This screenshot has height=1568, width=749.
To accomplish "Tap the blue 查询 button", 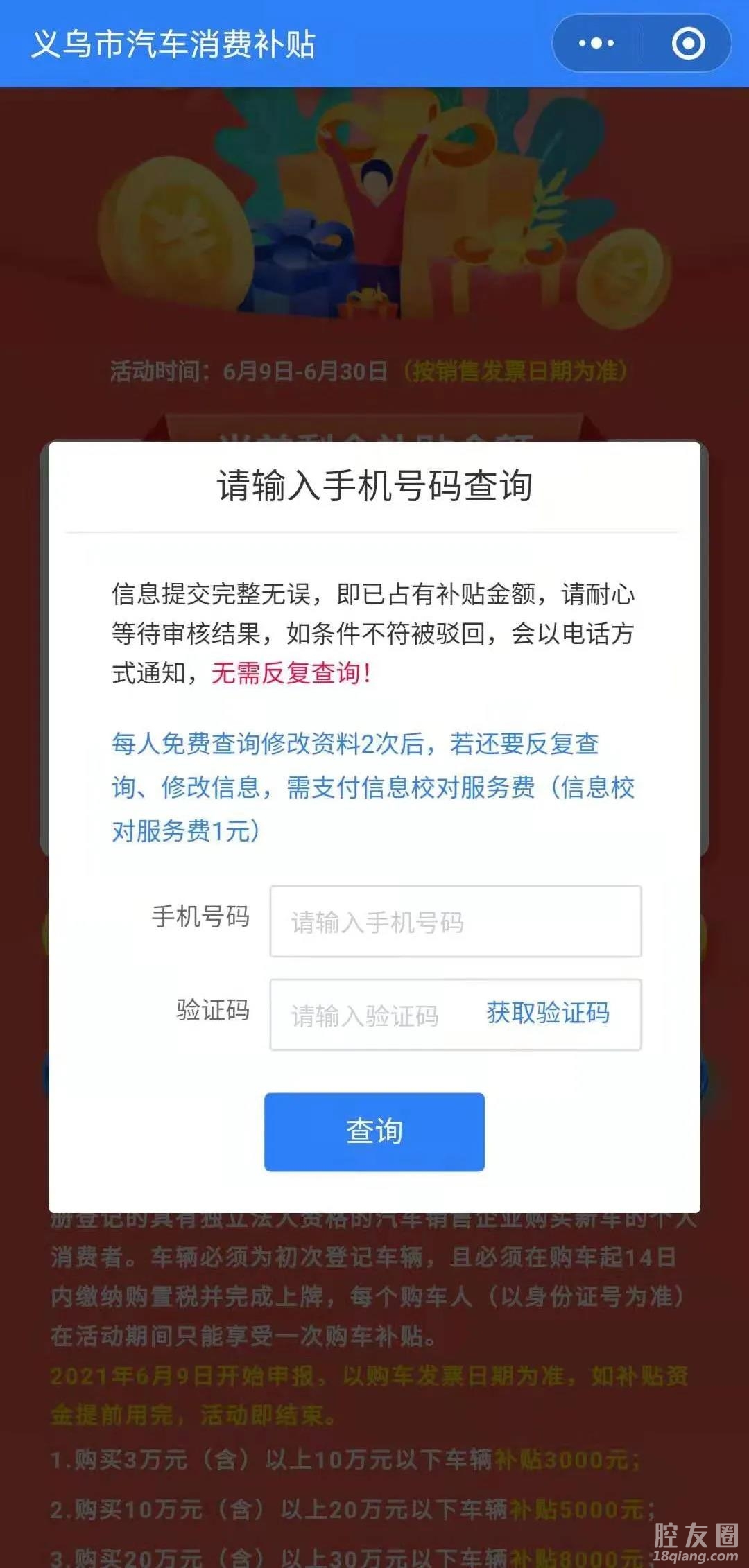I will (374, 1131).
